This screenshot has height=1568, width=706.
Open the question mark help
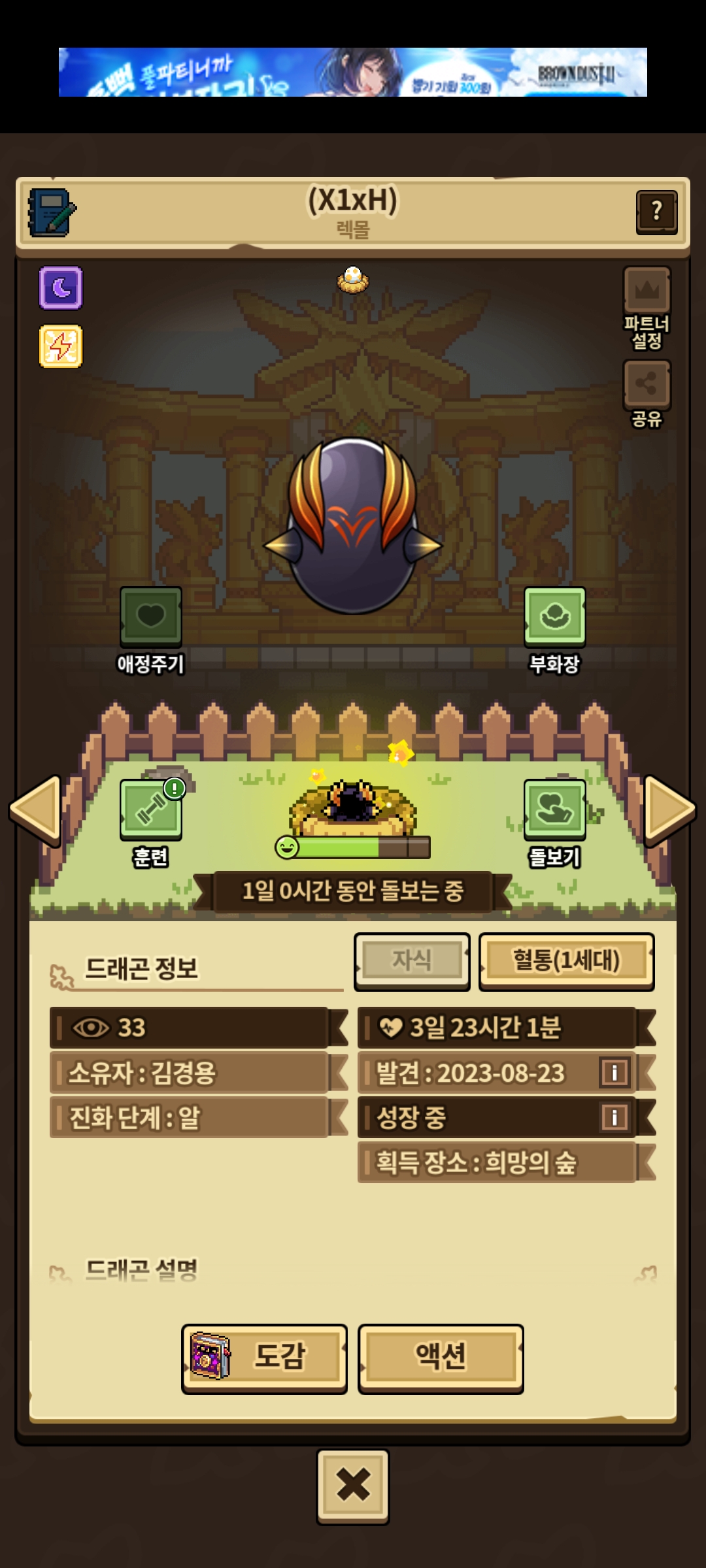[x=656, y=212]
